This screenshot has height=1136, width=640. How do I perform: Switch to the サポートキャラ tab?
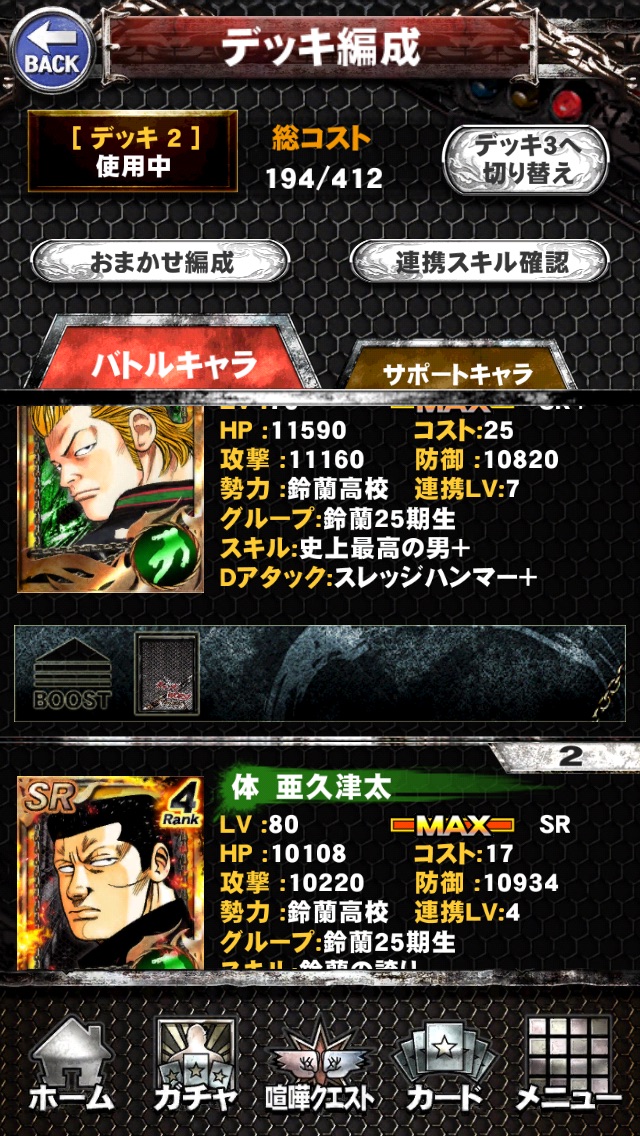(x=457, y=372)
